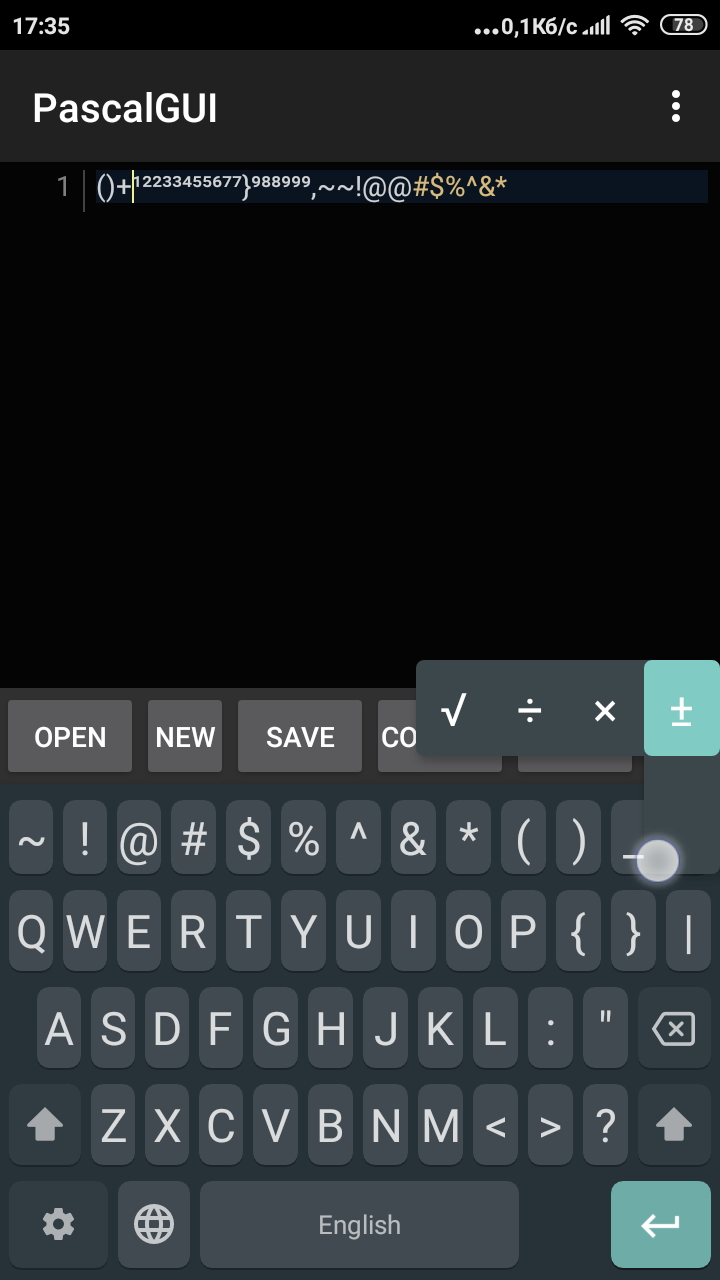Screen dimensions: 720x1280
Task: Open the overflow menu in PascalGUI
Action: tap(676, 106)
